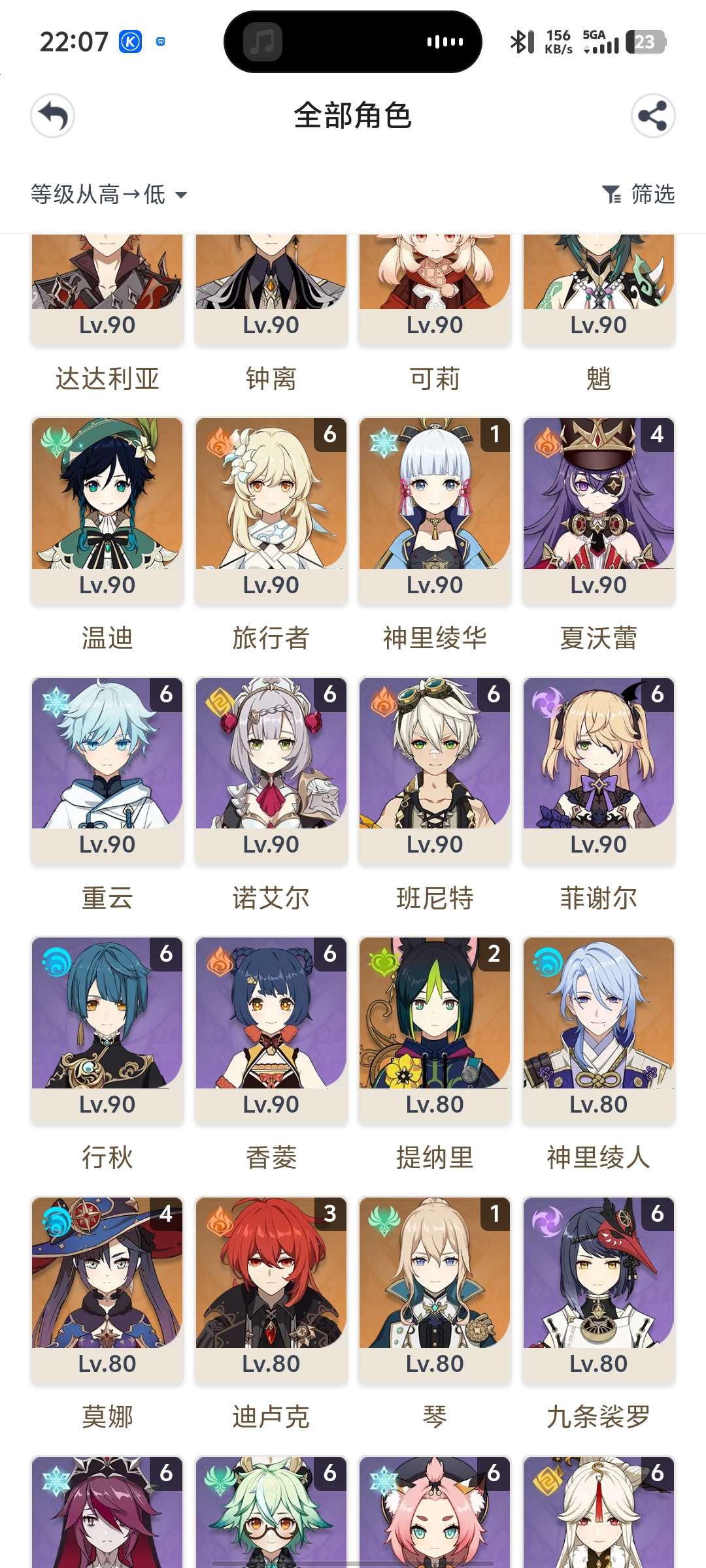This screenshot has width=706, height=1568.
Task: Open 夏沃蕾 character card
Action: pos(598,511)
